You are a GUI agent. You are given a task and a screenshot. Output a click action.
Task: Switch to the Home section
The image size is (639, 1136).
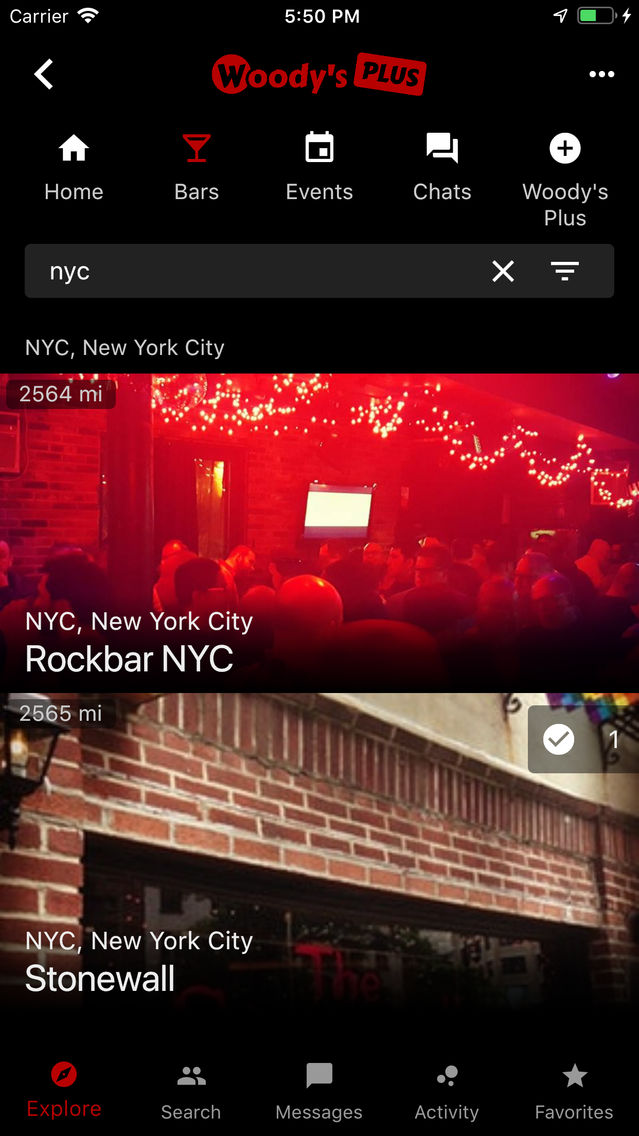click(x=74, y=167)
